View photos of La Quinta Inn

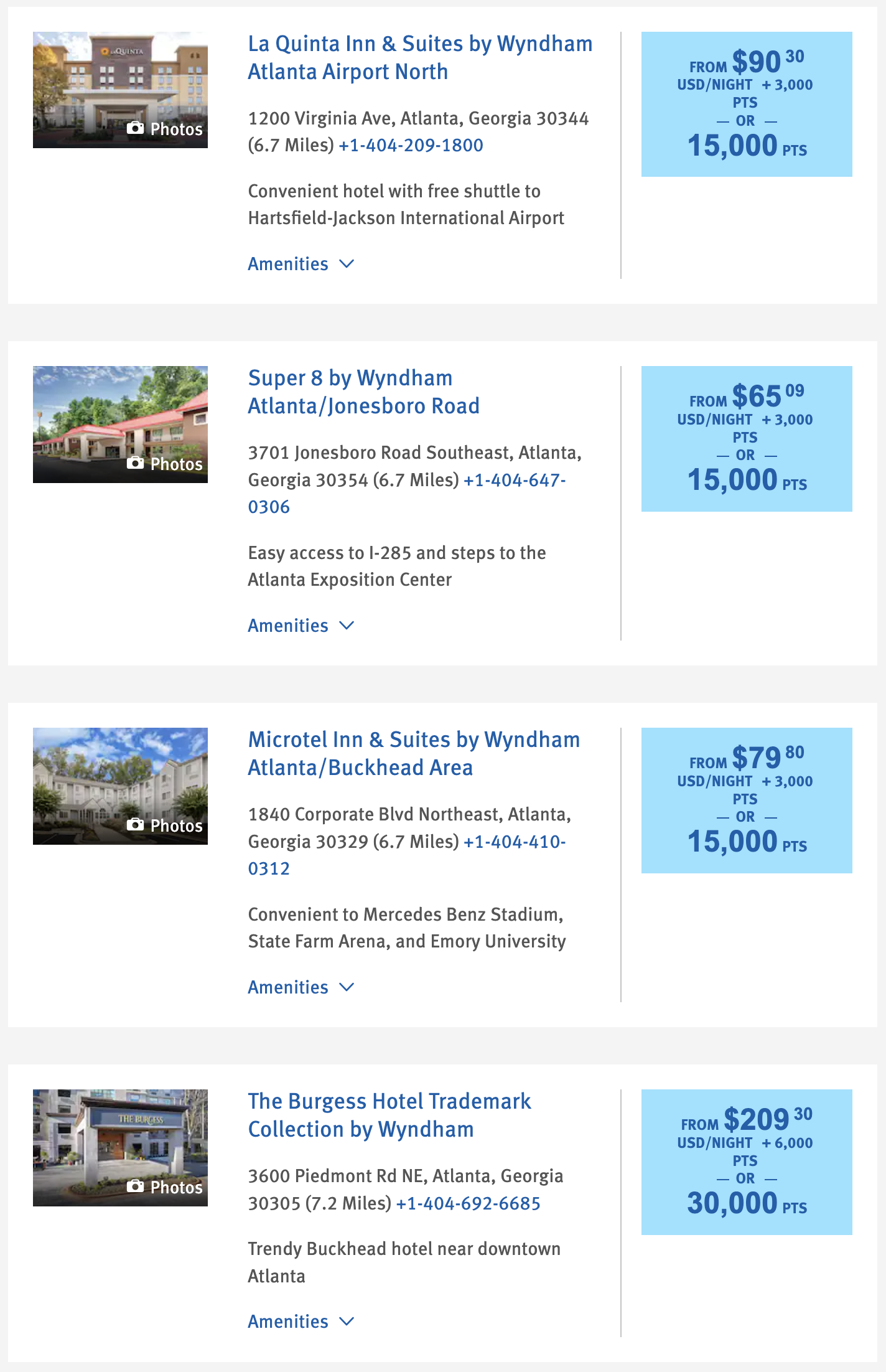click(x=165, y=129)
